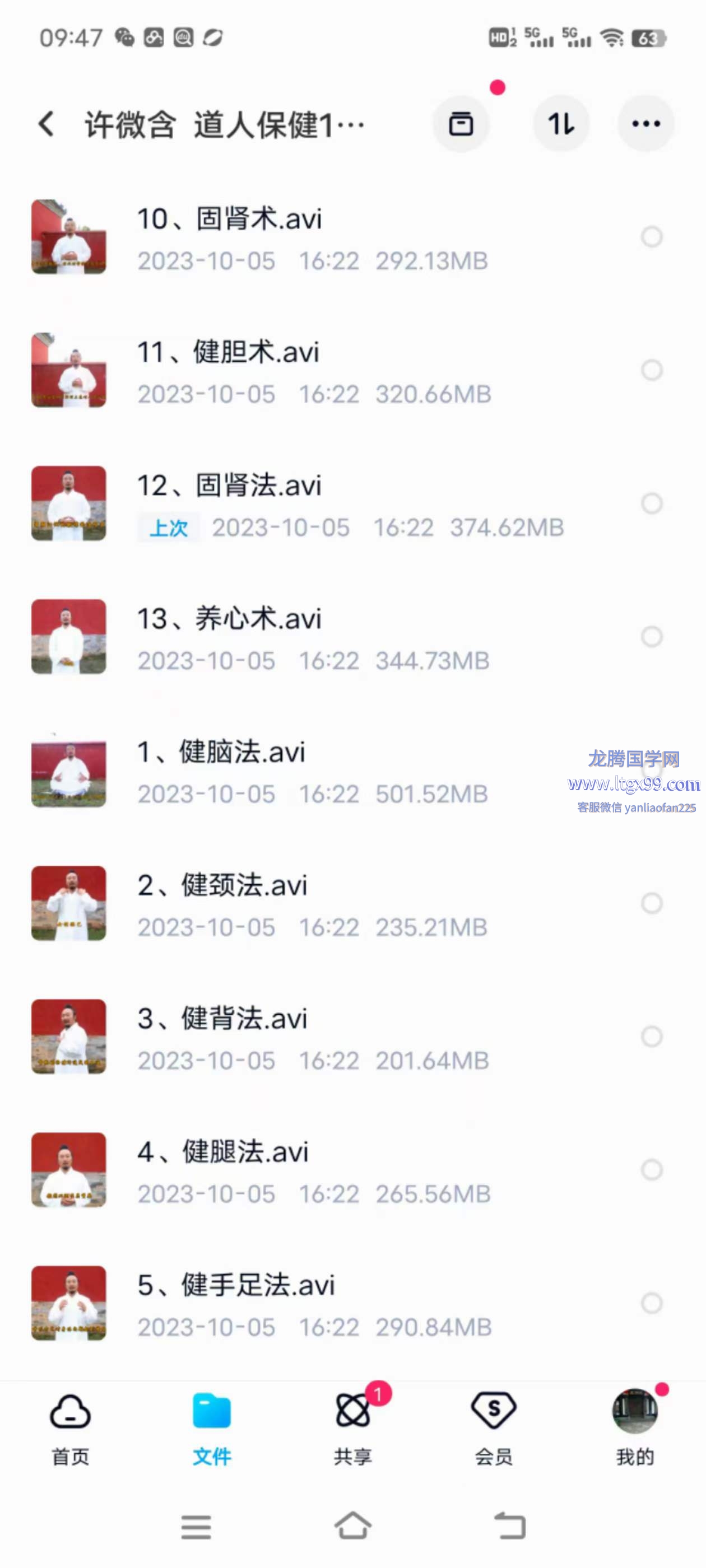
Task: Open the file 5、健手足法.avi
Action: (x=236, y=1286)
